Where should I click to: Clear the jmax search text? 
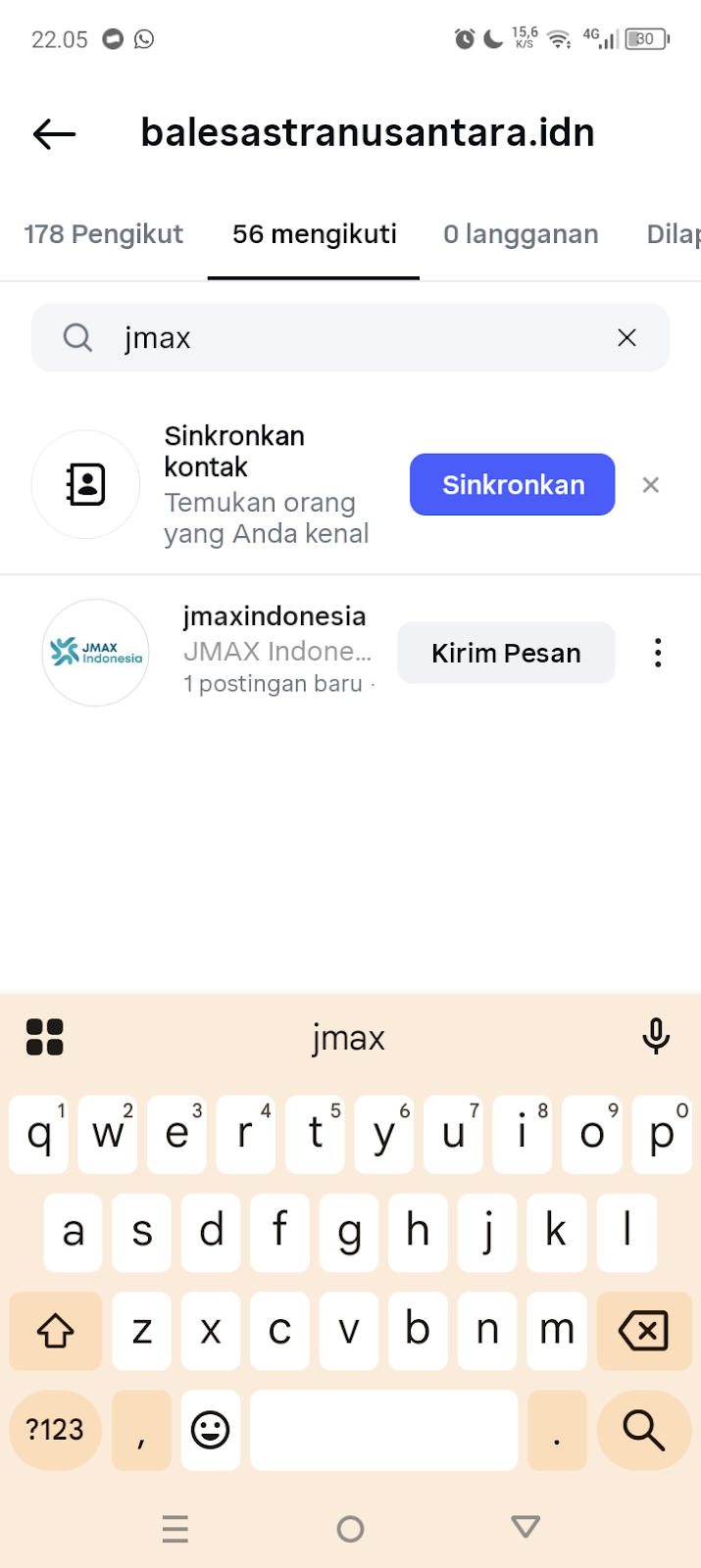(x=626, y=338)
